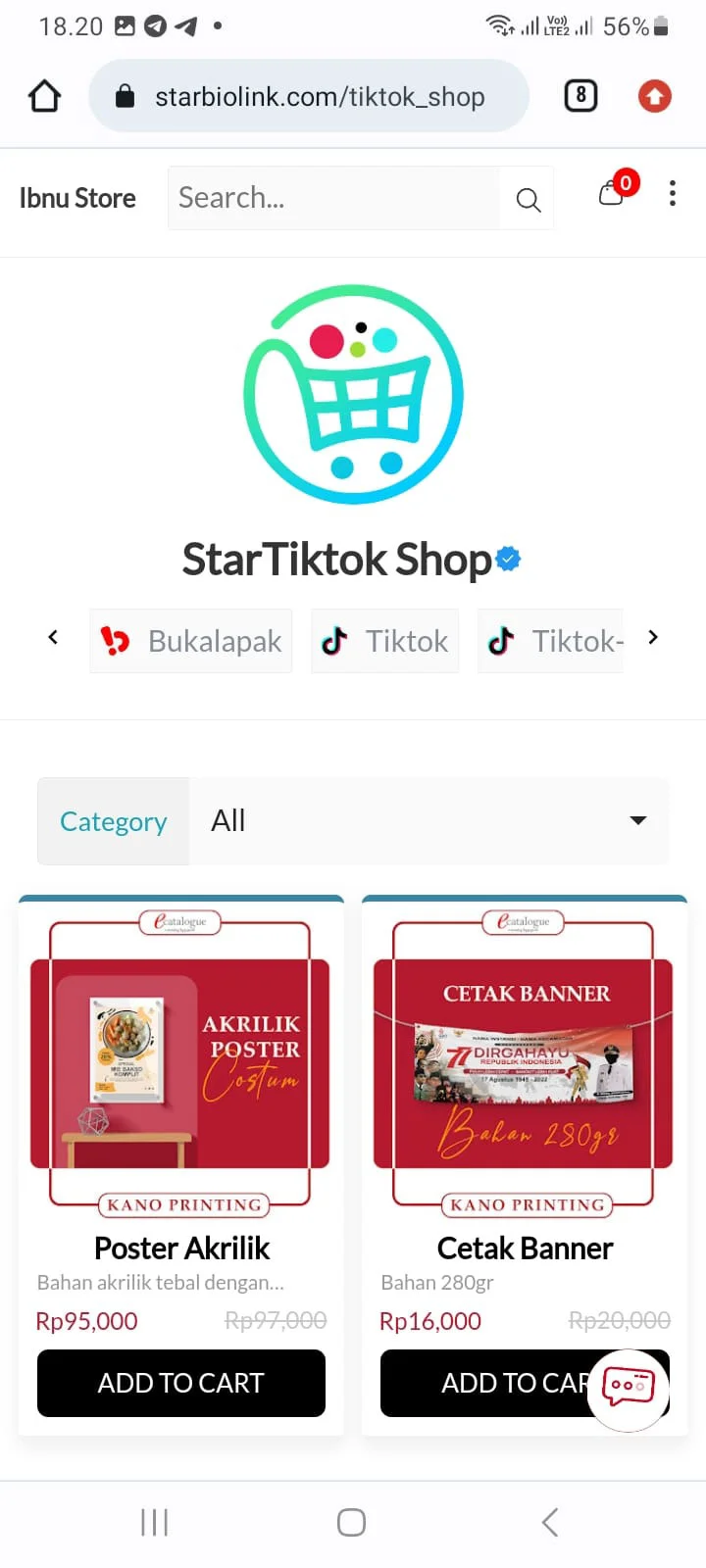Go to the browser home page
706x1568 pixels.
pyautogui.click(x=44, y=96)
